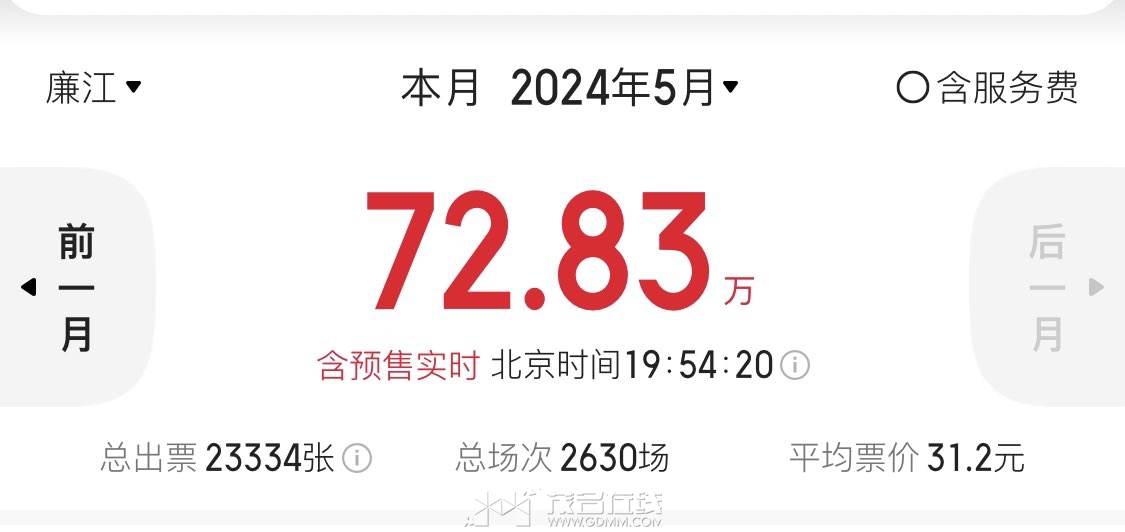Toggle the 含服务费 option

coord(988,88)
